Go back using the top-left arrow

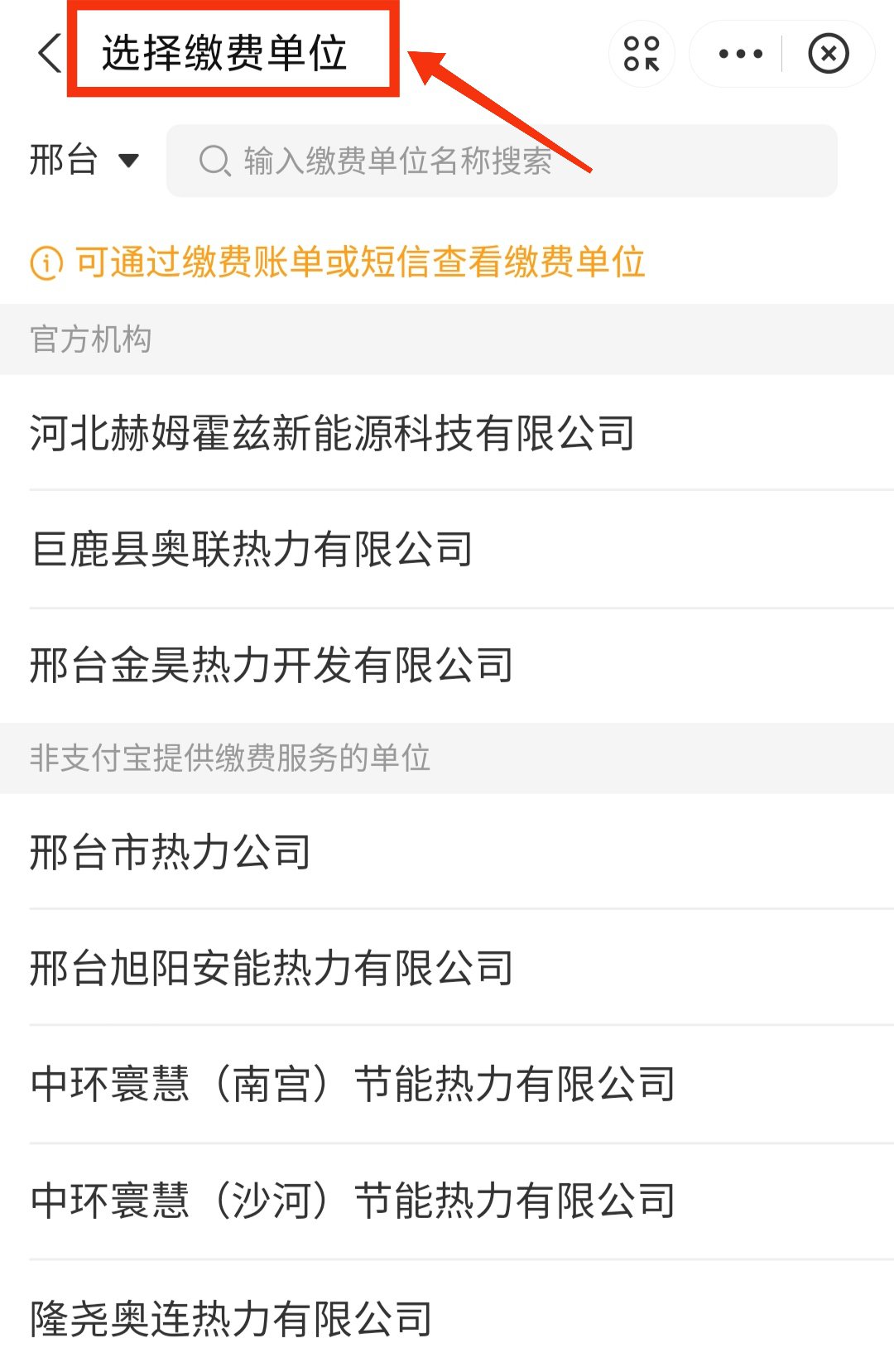[x=50, y=54]
